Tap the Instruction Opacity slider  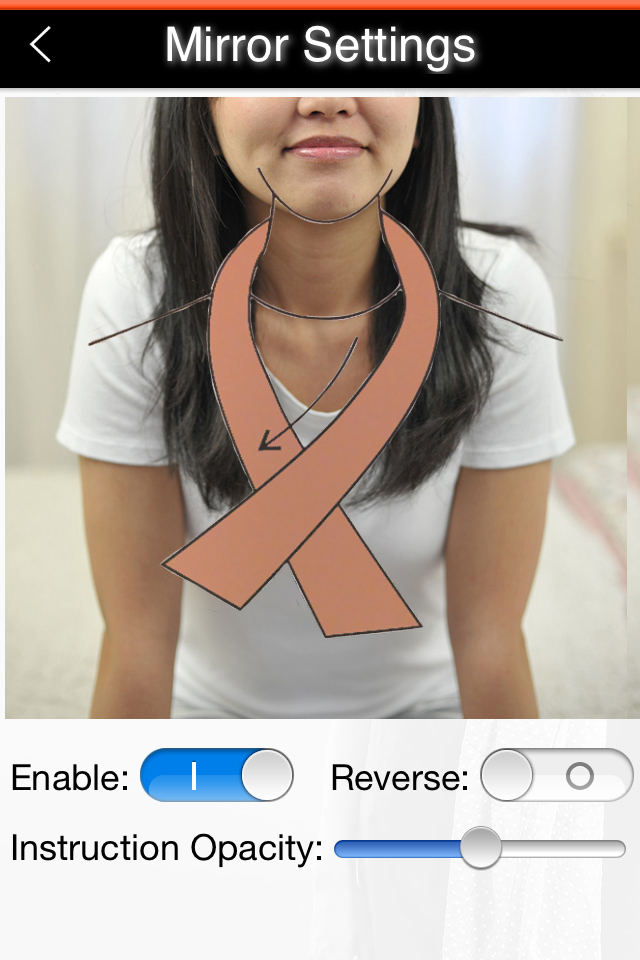pyautogui.click(x=480, y=849)
